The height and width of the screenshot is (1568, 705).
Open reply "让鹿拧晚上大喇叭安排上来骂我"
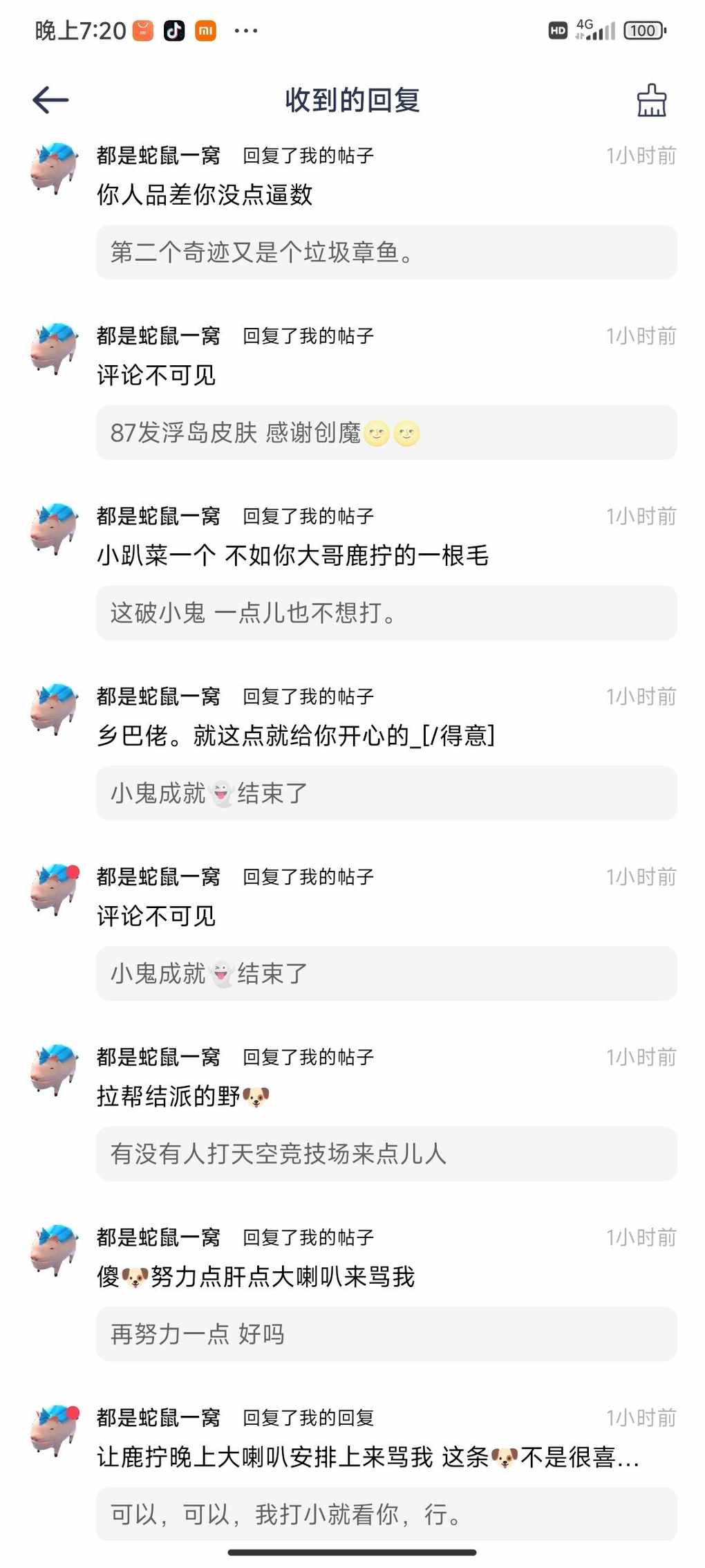point(366,1457)
